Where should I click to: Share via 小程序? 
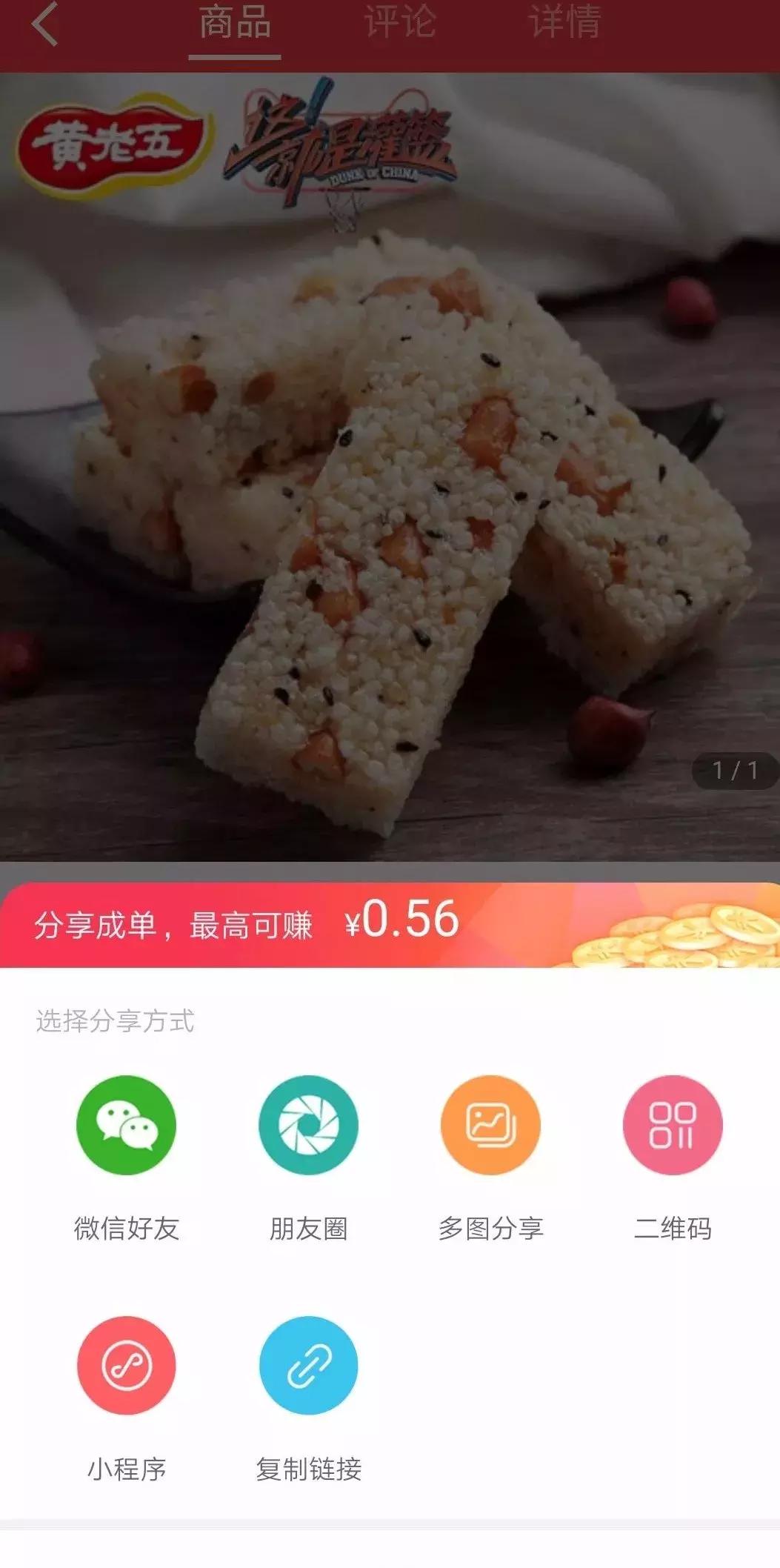coord(126,1365)
